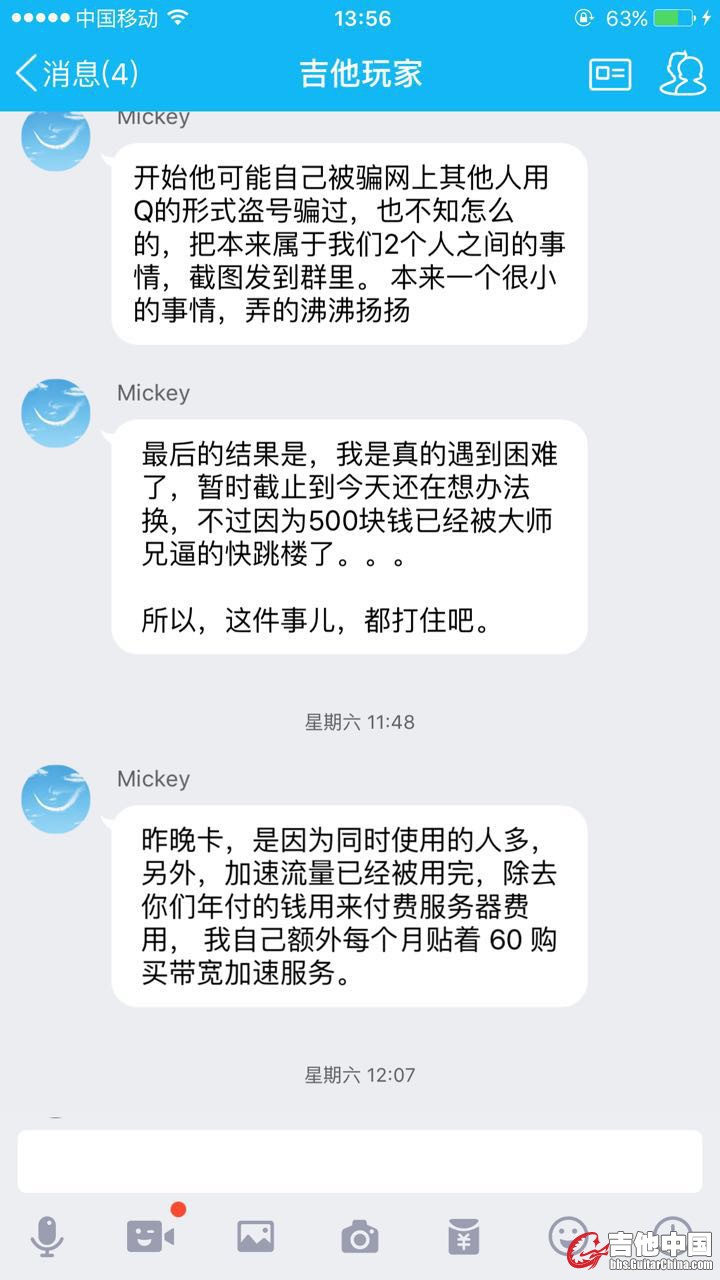720x1280 pixels.
Task: Start a voice message with the microphone
Action: 46,1237
